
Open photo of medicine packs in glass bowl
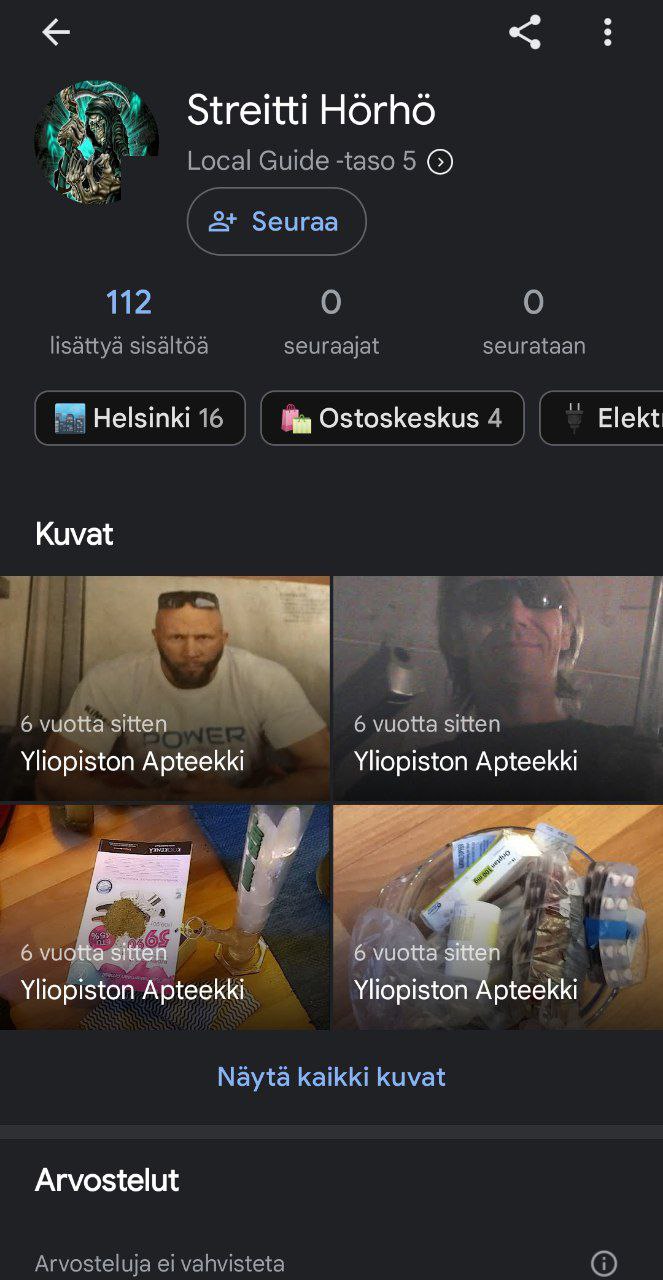498,917
